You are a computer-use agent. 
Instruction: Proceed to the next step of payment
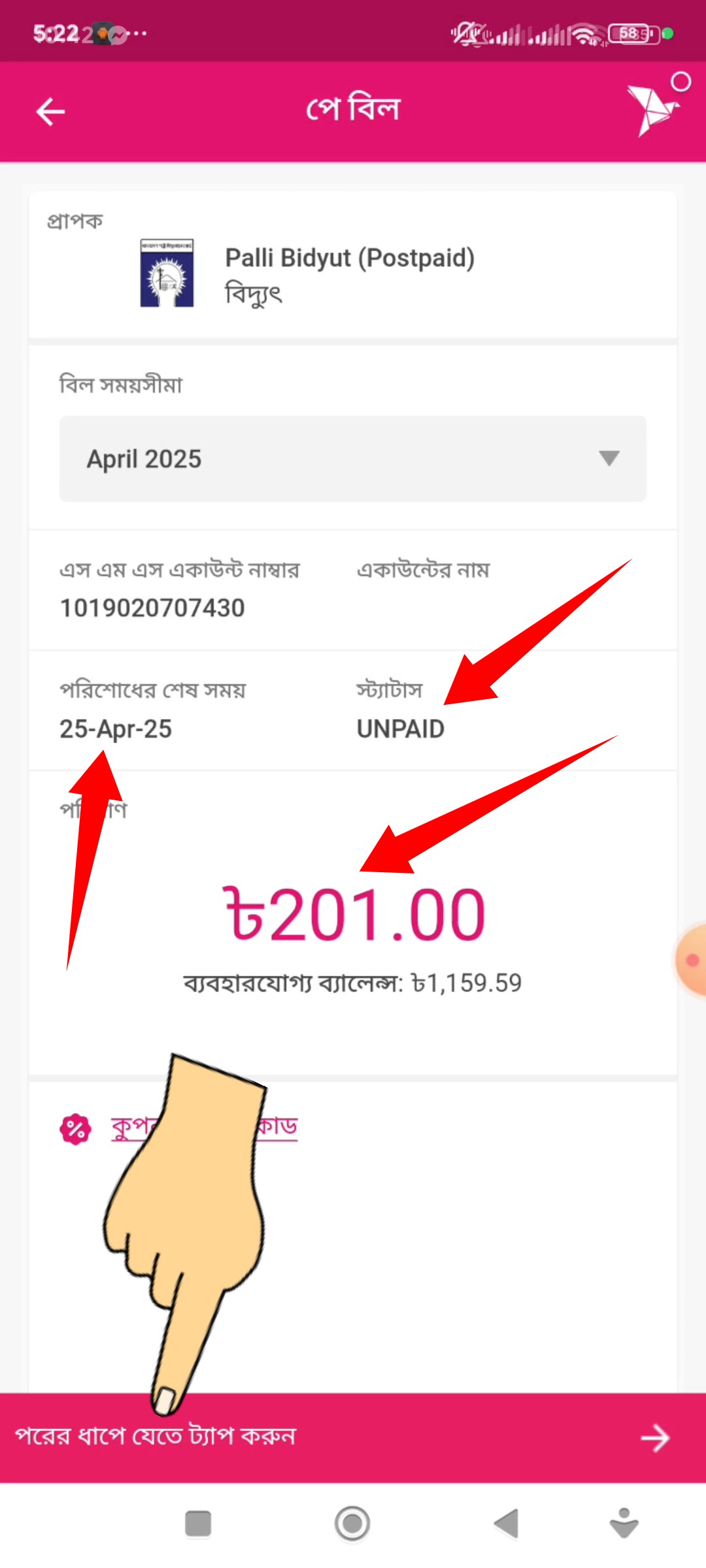pos(353,1437)
